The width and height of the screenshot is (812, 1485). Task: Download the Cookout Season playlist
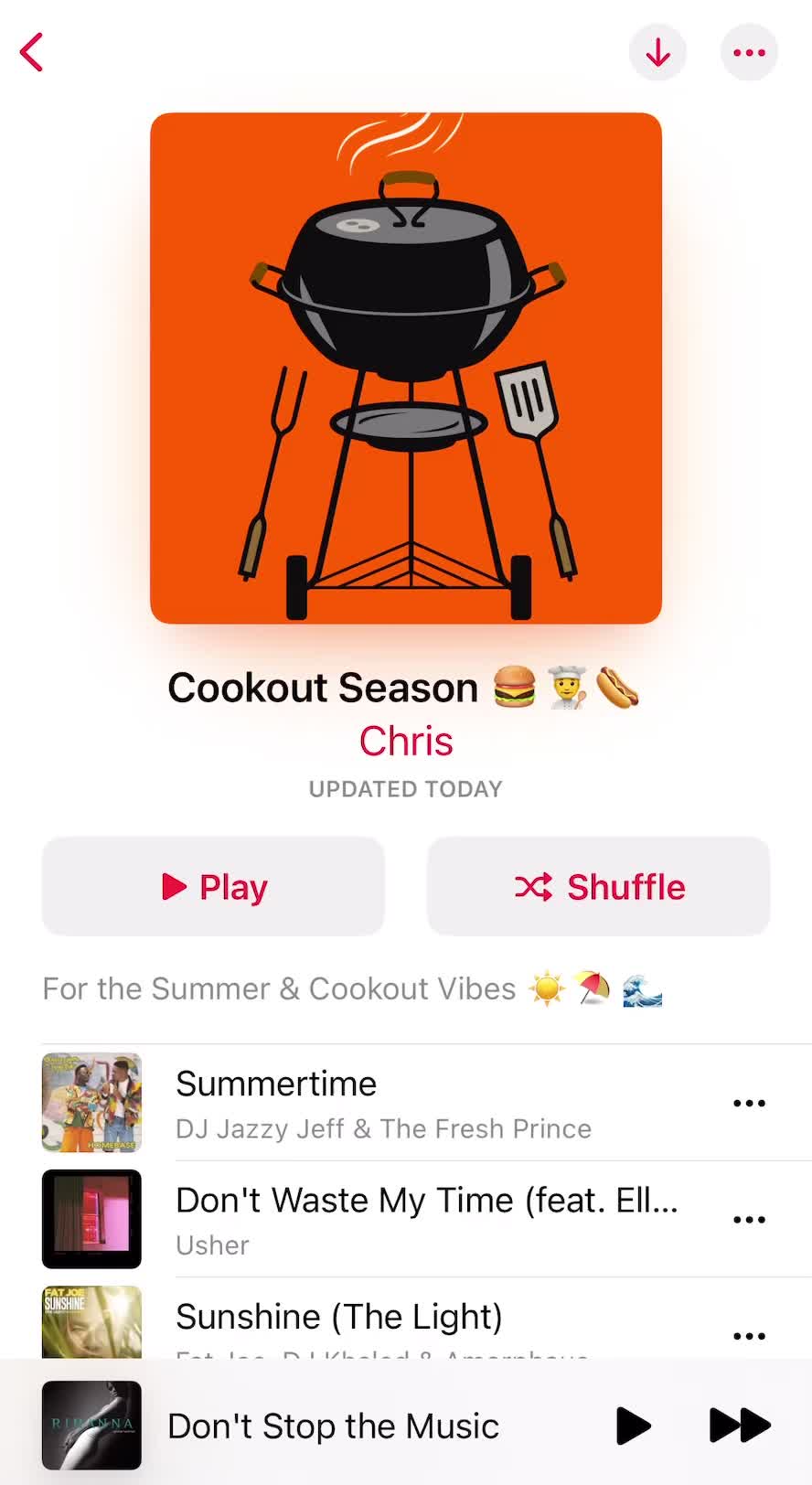[657, 52]
